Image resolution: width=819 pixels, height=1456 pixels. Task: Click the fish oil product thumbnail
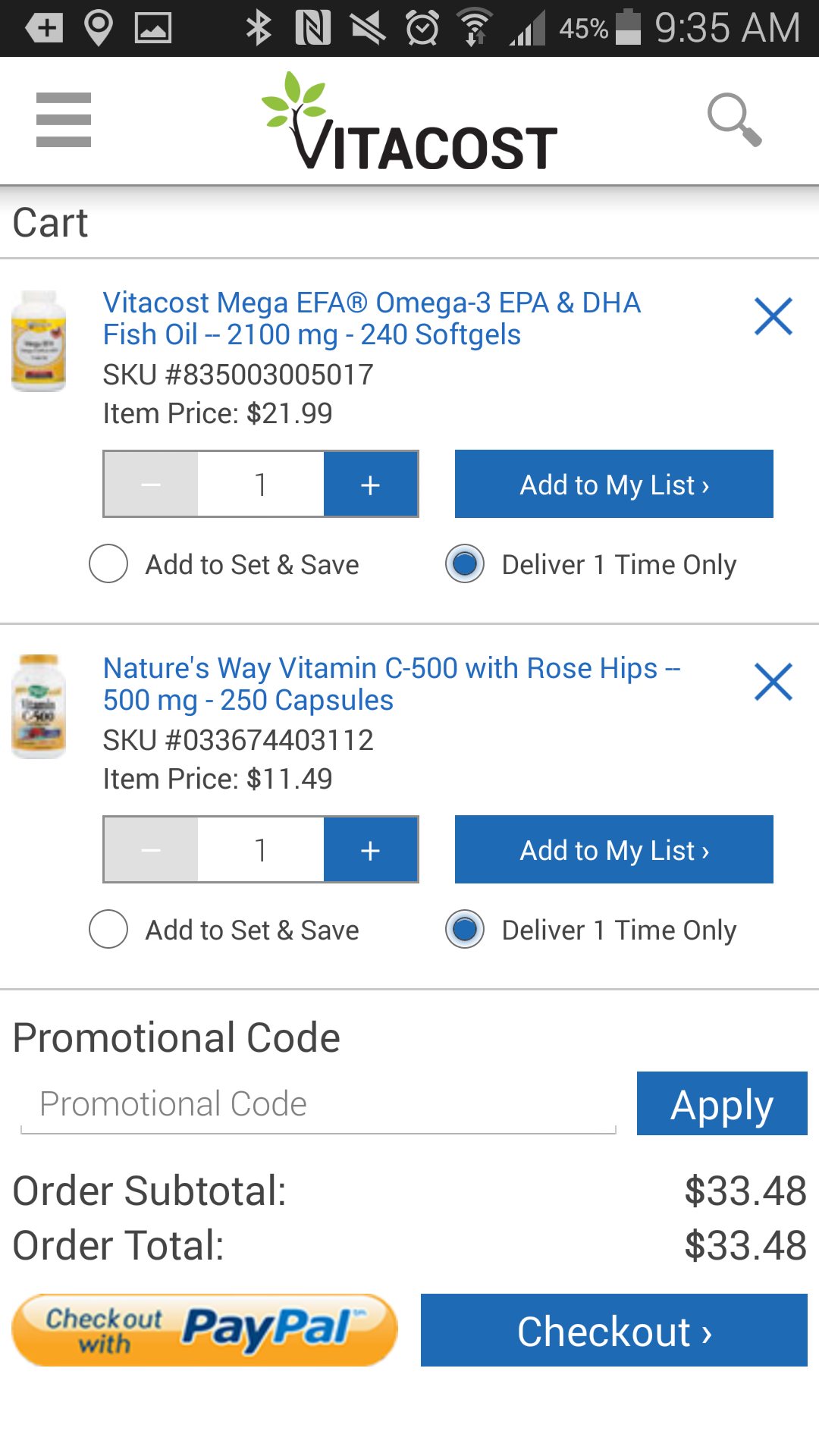click(39, 339)
